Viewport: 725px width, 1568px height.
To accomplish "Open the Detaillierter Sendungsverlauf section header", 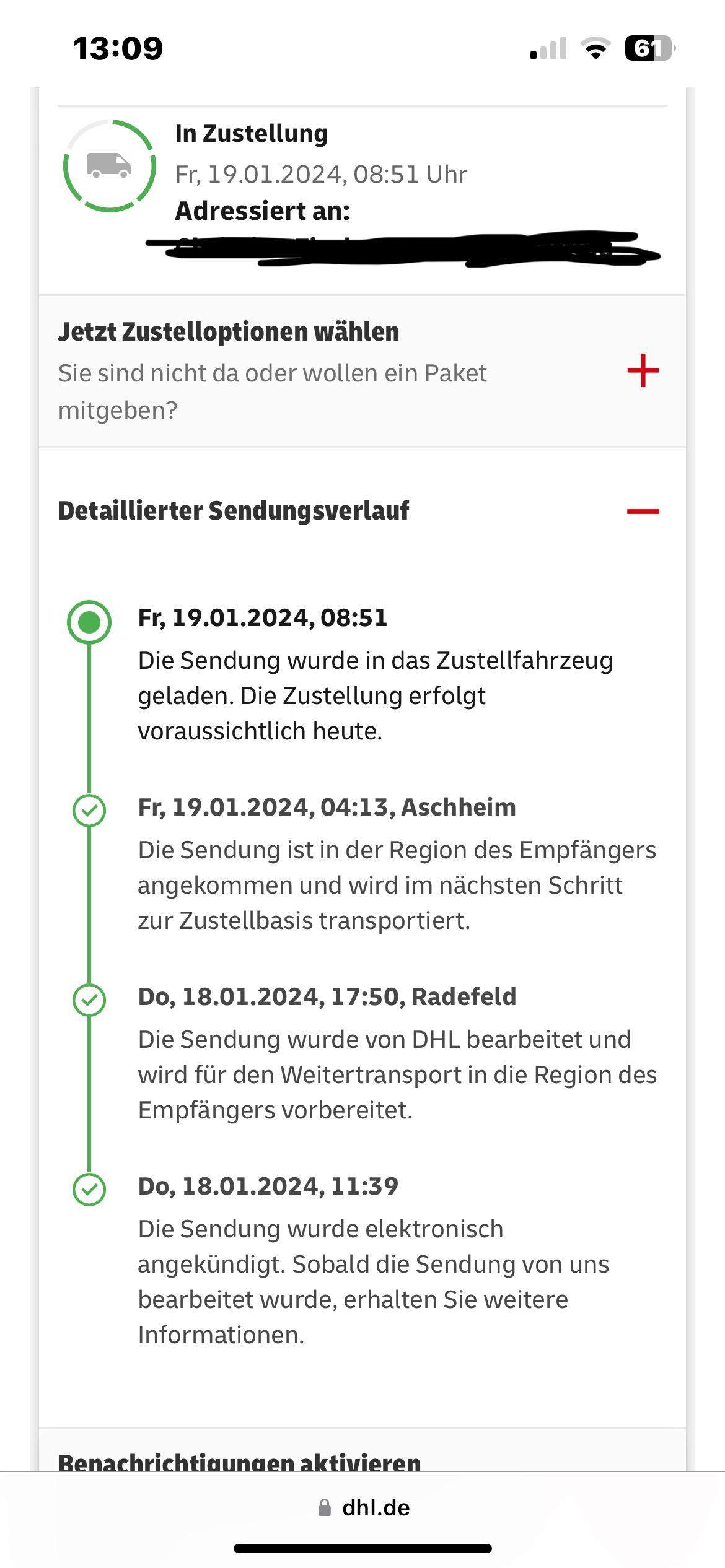I will (234, 510).
